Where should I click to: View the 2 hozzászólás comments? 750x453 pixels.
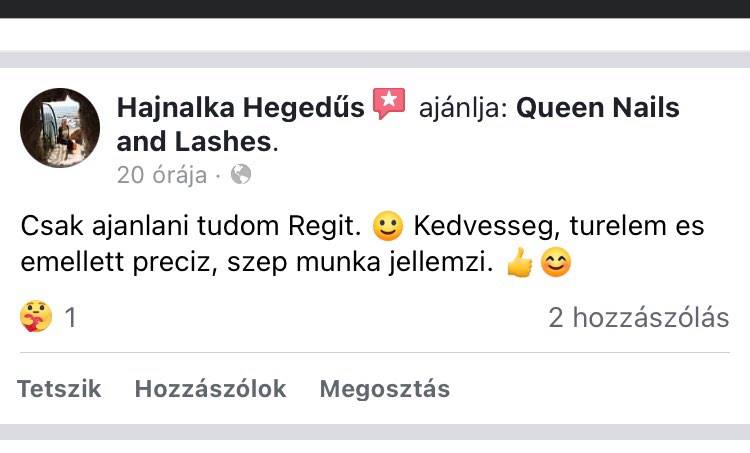[638, 318]
